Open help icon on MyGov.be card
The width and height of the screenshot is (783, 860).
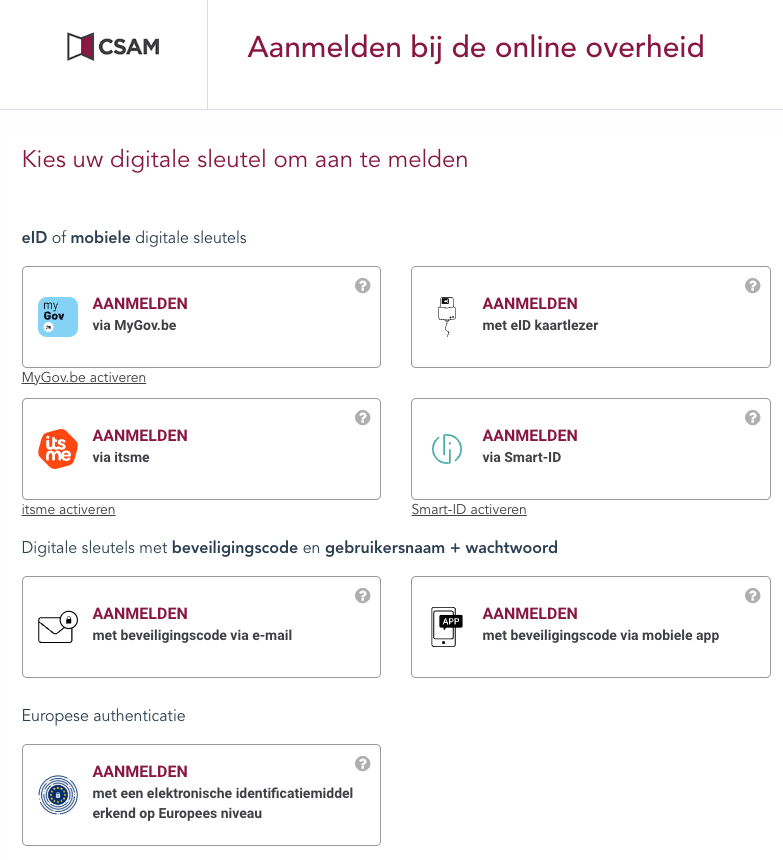[363, 286]
